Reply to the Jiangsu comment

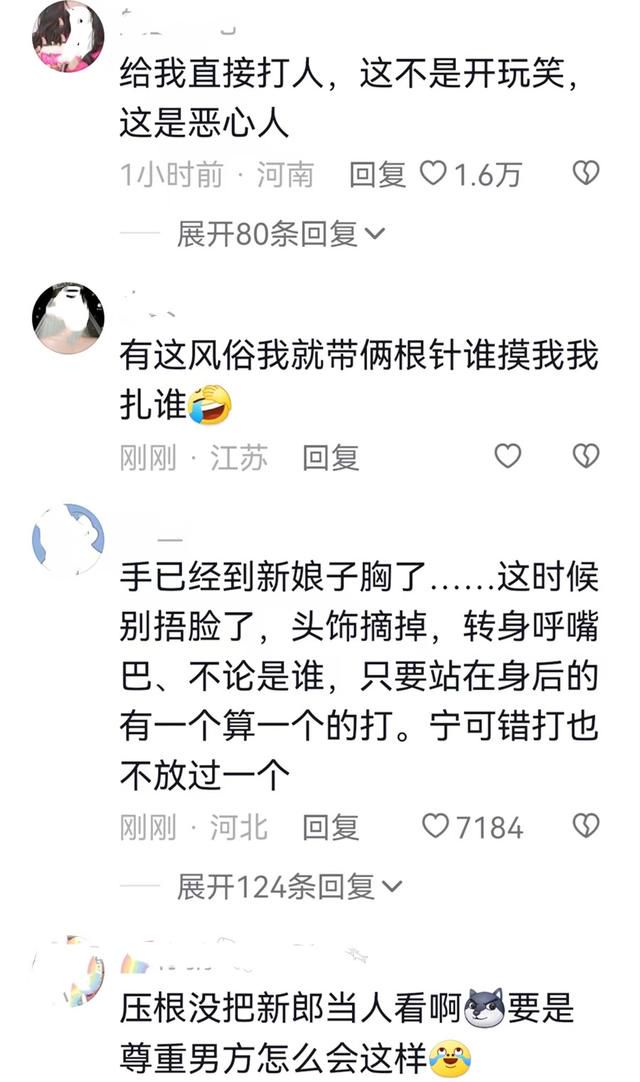point(331,458)
